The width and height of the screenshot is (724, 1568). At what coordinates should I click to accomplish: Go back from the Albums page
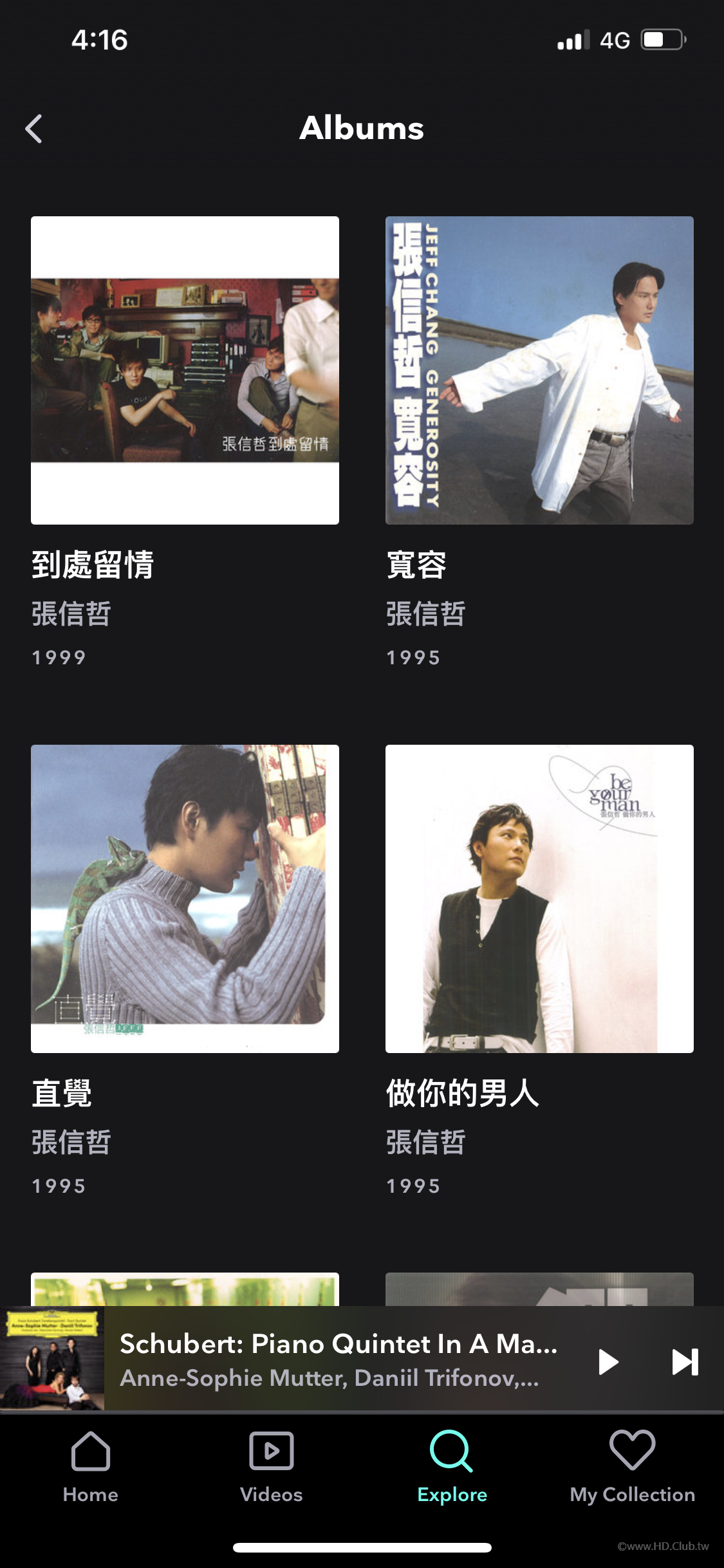tap(34, 129)
